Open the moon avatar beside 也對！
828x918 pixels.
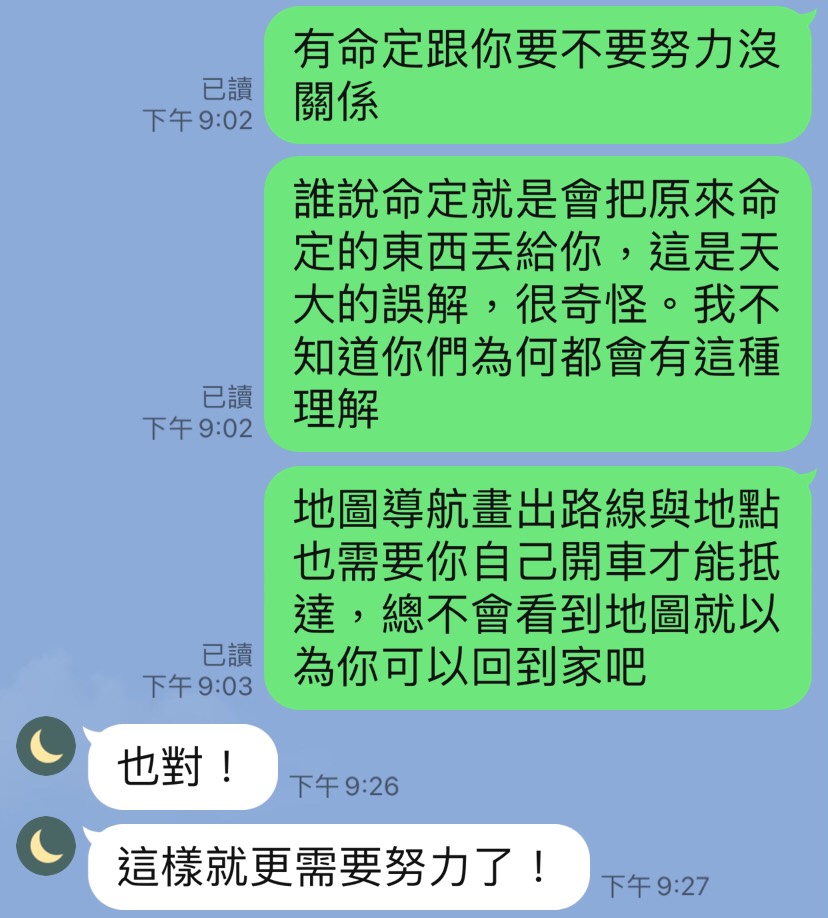point(46,746)
